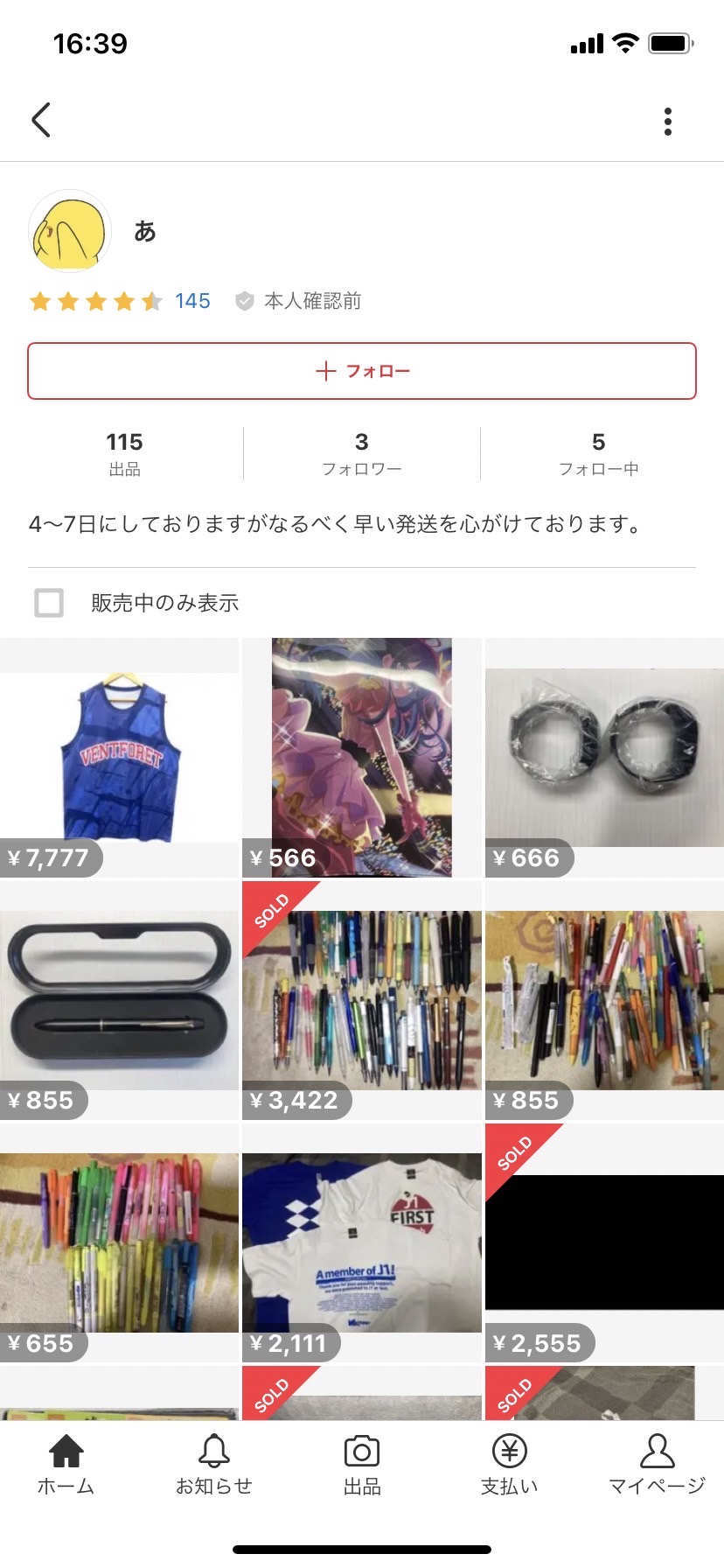View the 3 フォロワー list
The width and height of the screenshot is (724, 1568).
click(361, 453)
